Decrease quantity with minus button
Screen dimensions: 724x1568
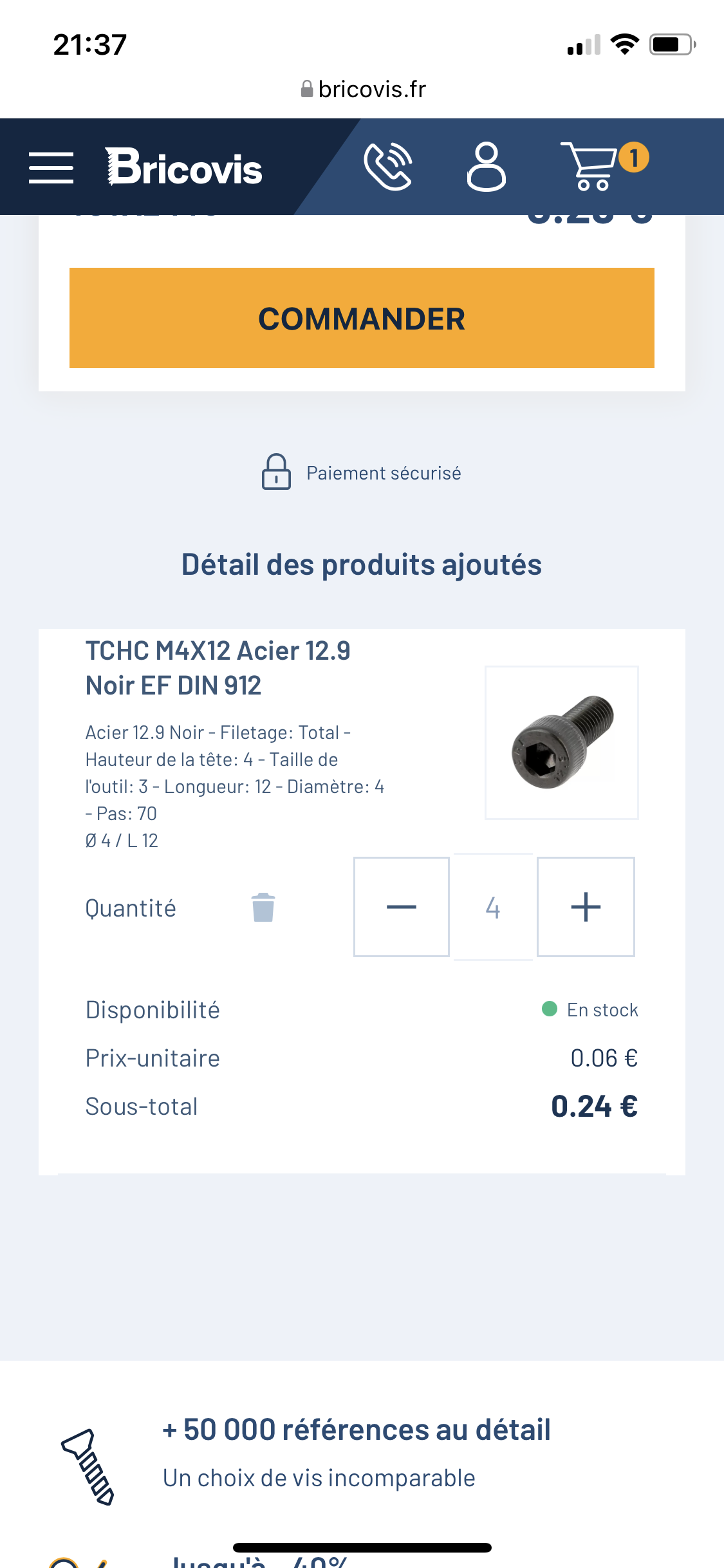pos(402,907)
